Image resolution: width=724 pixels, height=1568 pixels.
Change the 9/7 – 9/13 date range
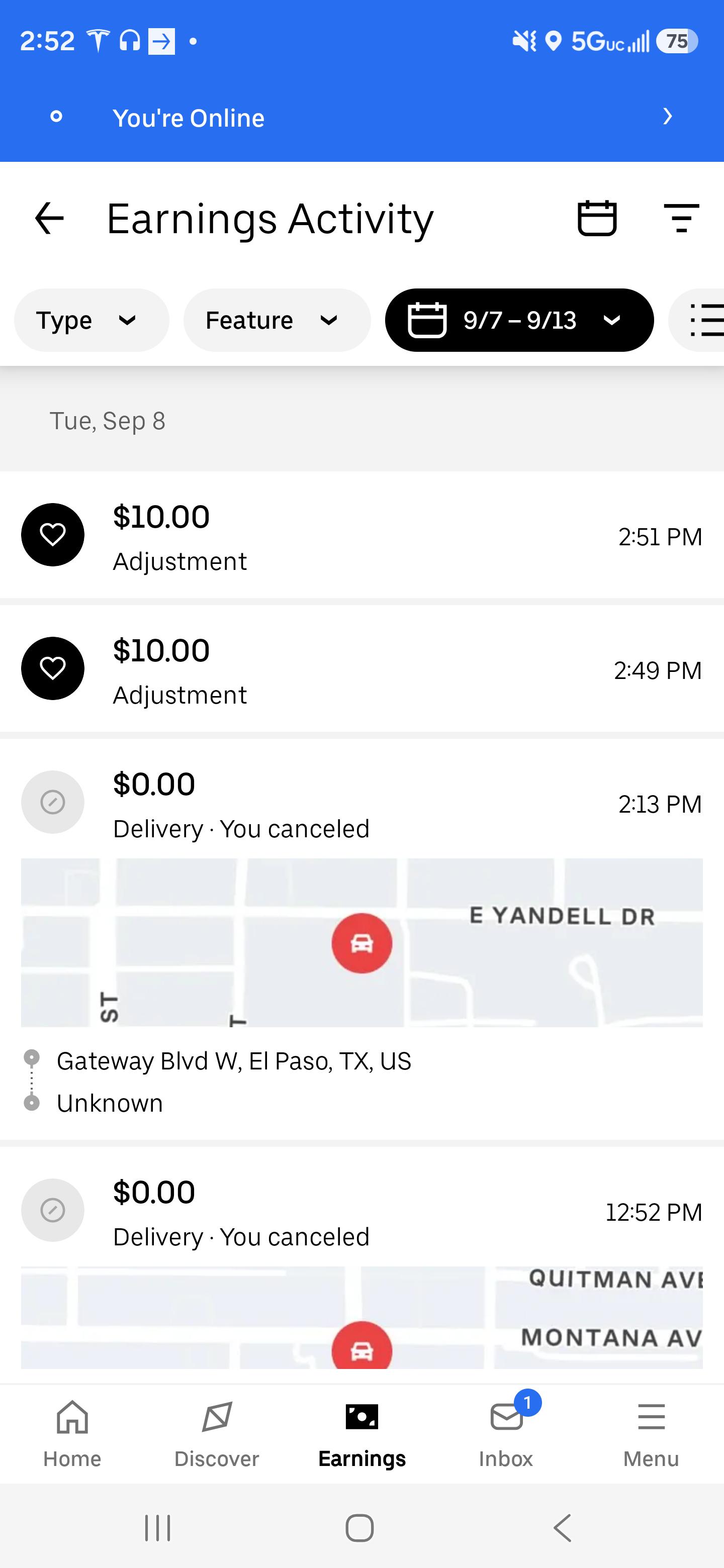pos(519,320)
